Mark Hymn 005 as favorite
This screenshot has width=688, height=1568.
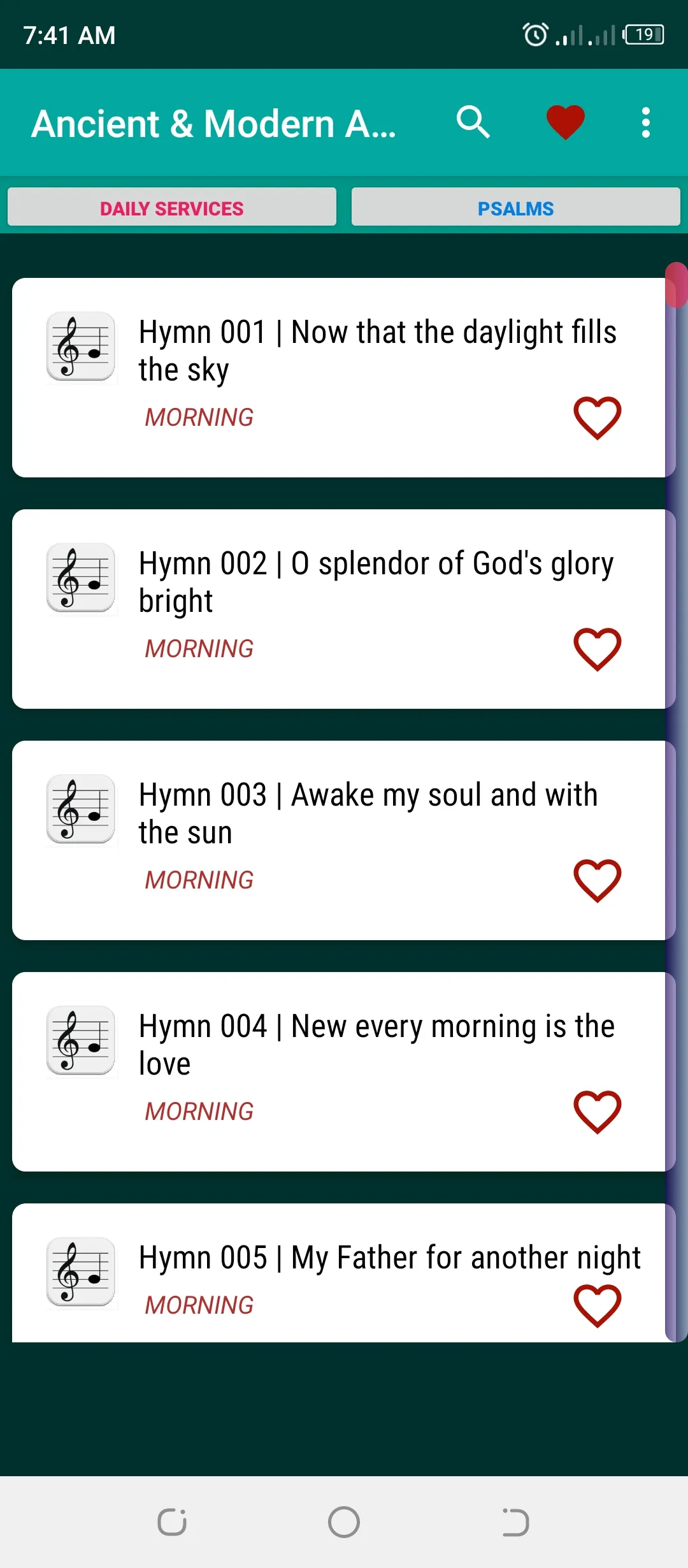pyautogui.click(x=598, y=1306)
